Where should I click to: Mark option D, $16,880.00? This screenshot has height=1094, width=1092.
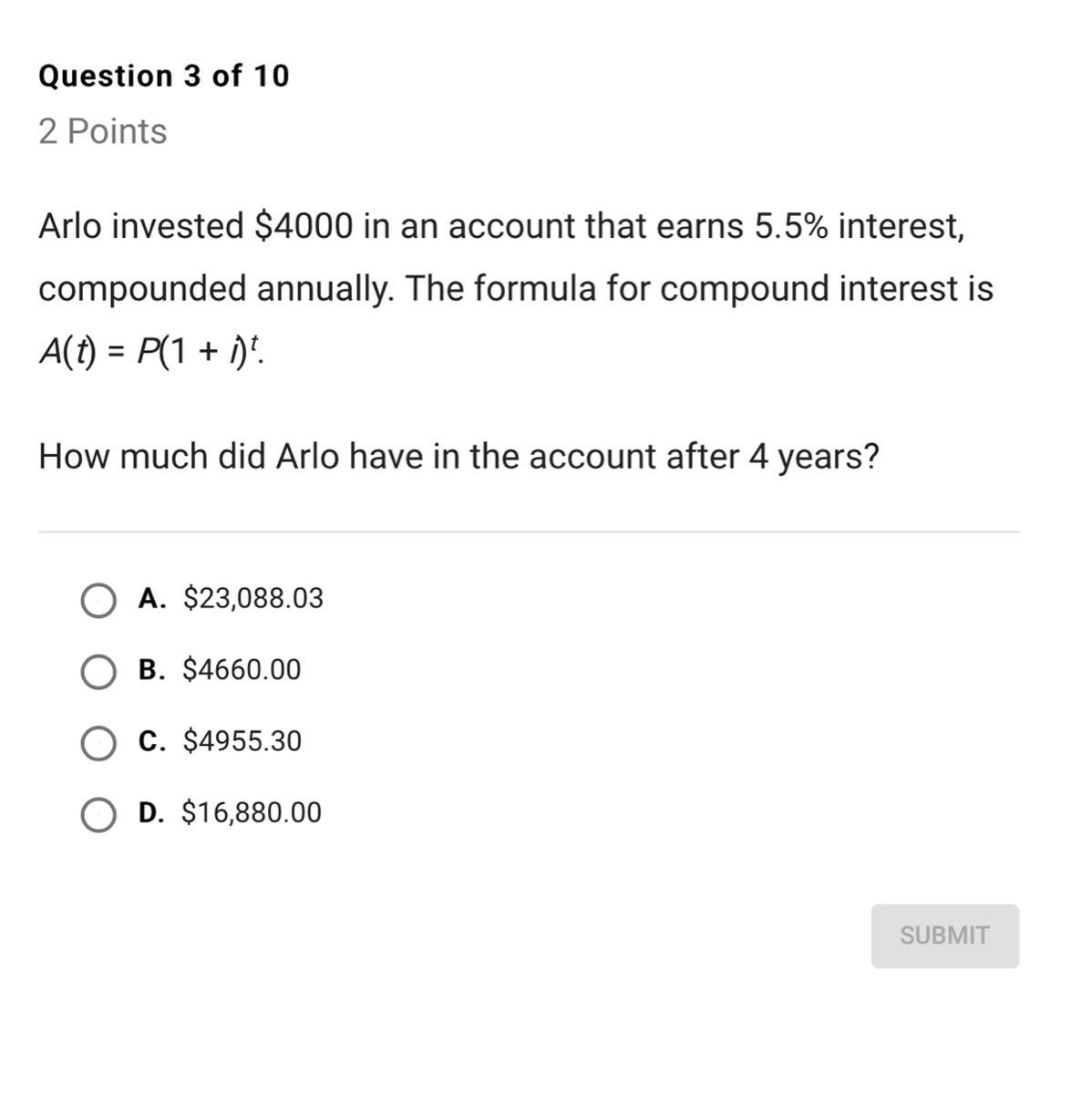(98, 814)
